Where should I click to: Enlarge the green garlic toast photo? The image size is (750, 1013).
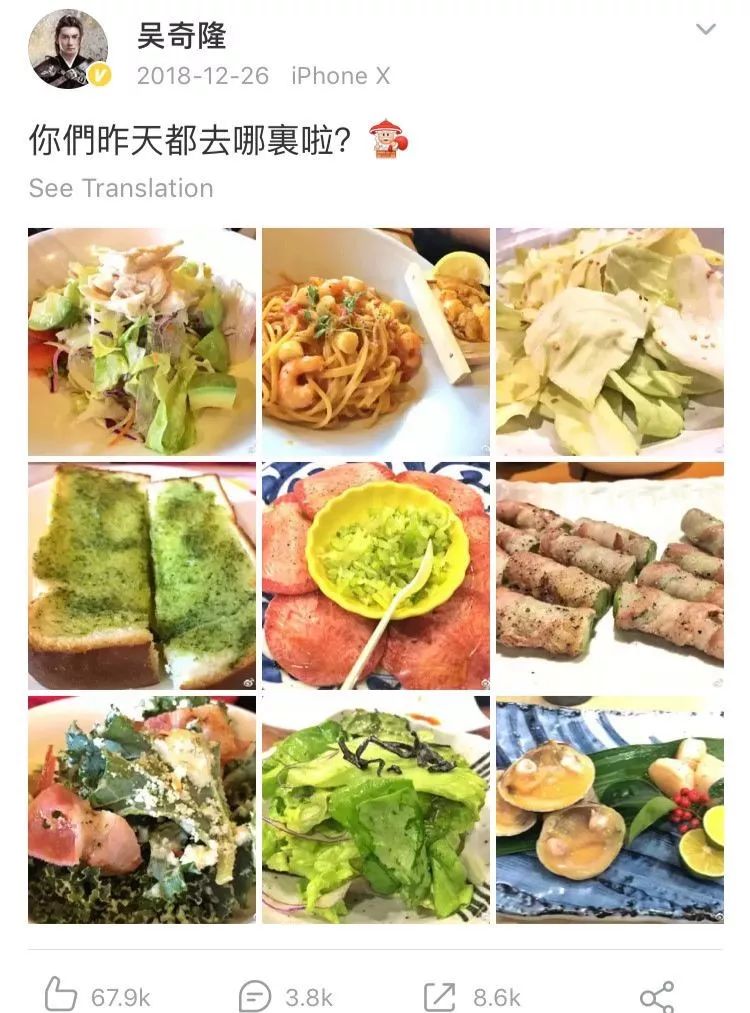[142, 576]
